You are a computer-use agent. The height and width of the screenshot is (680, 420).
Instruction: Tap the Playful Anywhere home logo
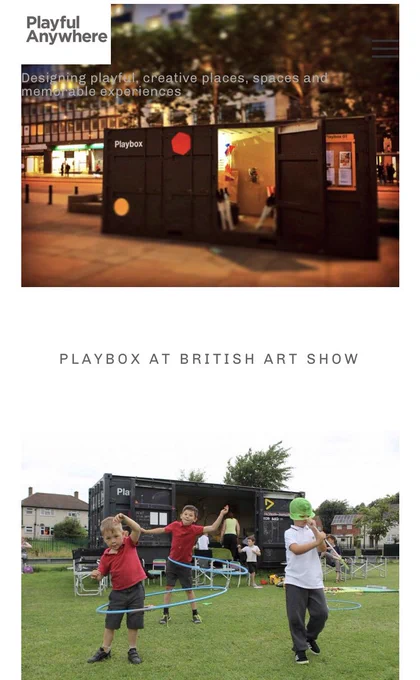[66, 30]
